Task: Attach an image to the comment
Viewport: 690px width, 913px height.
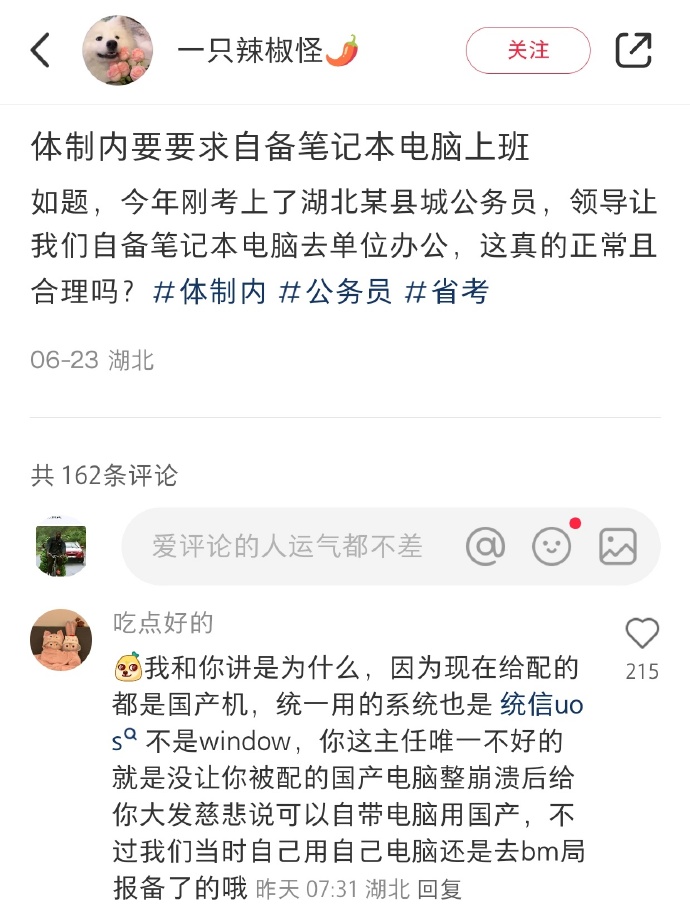Action: point(617,546)
